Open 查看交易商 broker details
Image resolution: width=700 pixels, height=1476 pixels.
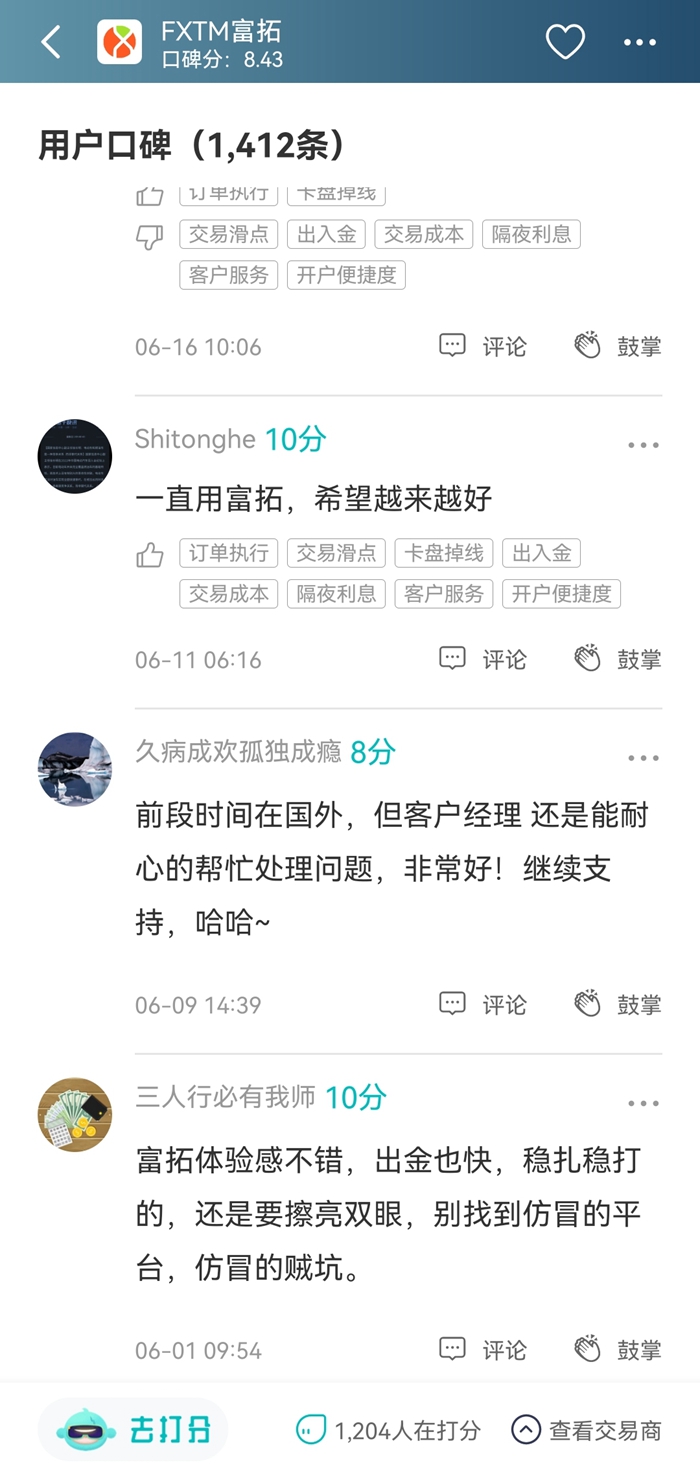(587, 1430)
